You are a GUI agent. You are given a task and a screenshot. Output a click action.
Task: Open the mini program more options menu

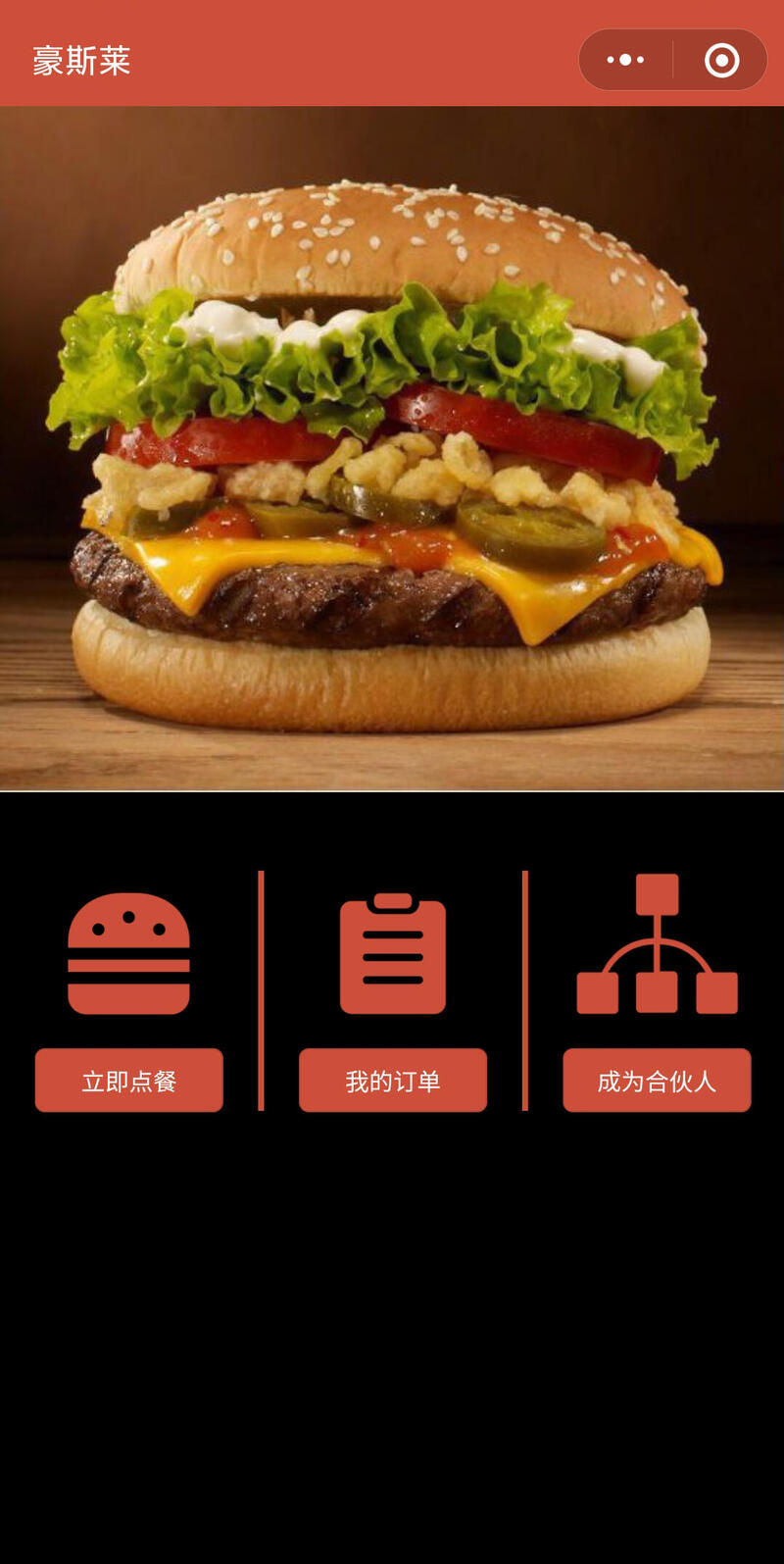click(x=625, y=60)
